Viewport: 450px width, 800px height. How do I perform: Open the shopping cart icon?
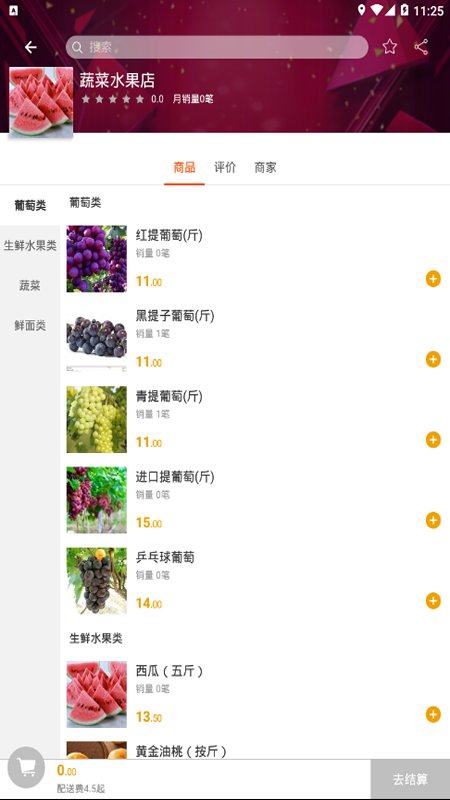point(26,767)
